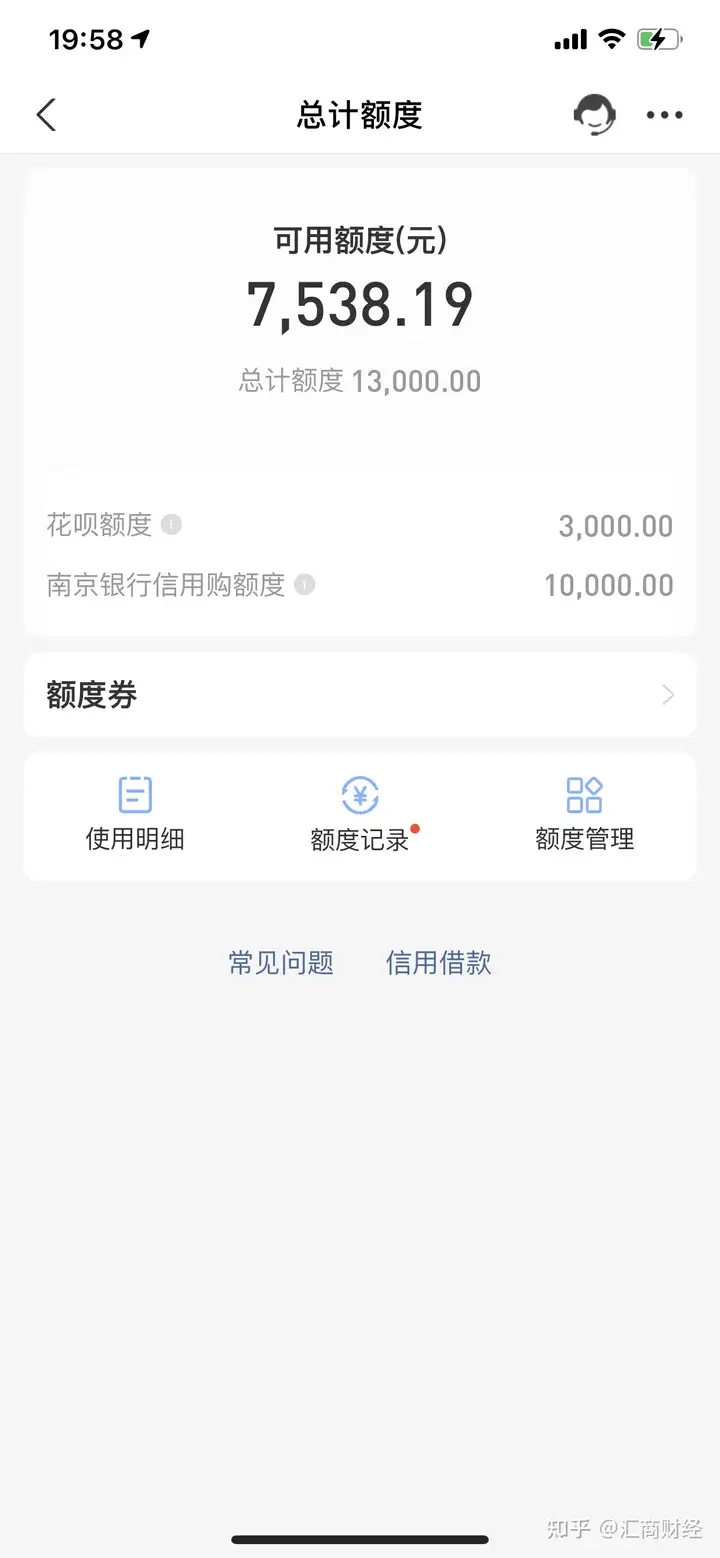This screenshot has height=1558, width=720.
Task: Tap info icon beside 南京银行信用购额度
Action: (x=305, y=584)
